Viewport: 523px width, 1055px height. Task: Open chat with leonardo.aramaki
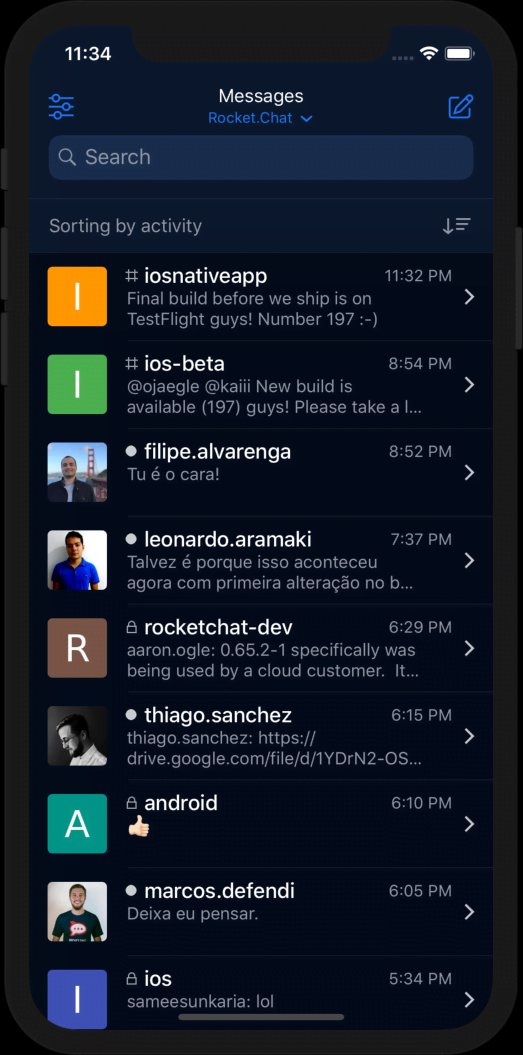click(261, 560)
